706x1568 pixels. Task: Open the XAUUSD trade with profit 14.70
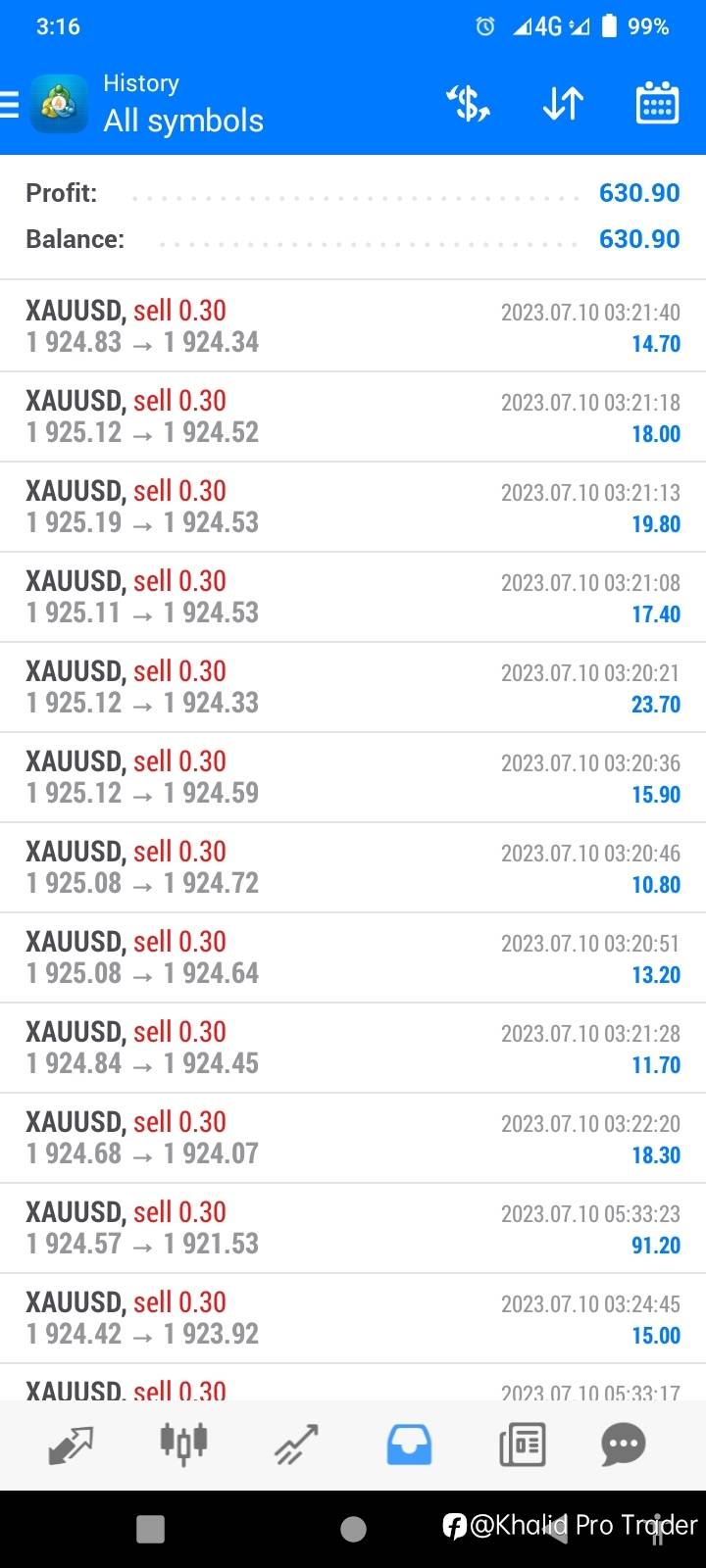click(x=353, y=326)
